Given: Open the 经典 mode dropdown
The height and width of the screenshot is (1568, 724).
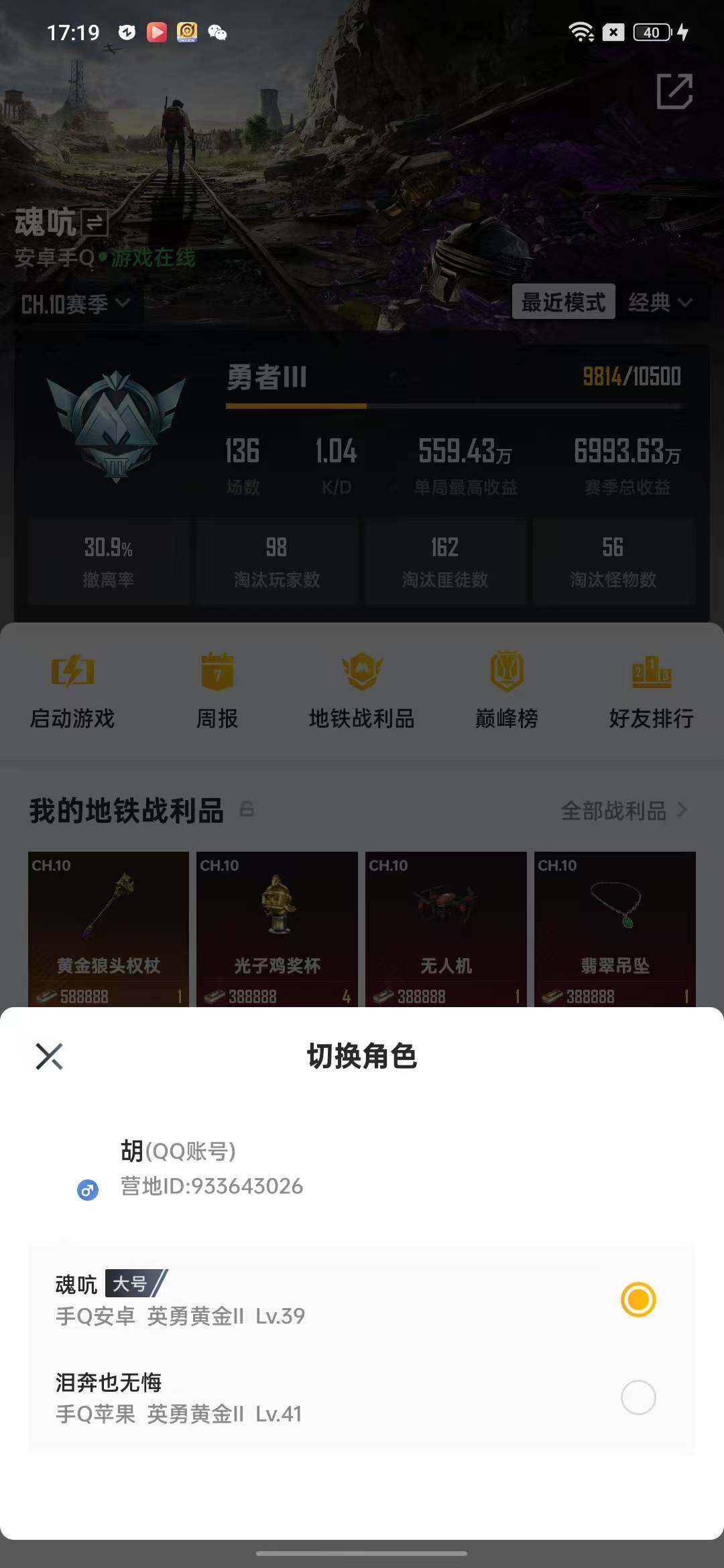Looking at the screenshot, I should tap(660, 302).
